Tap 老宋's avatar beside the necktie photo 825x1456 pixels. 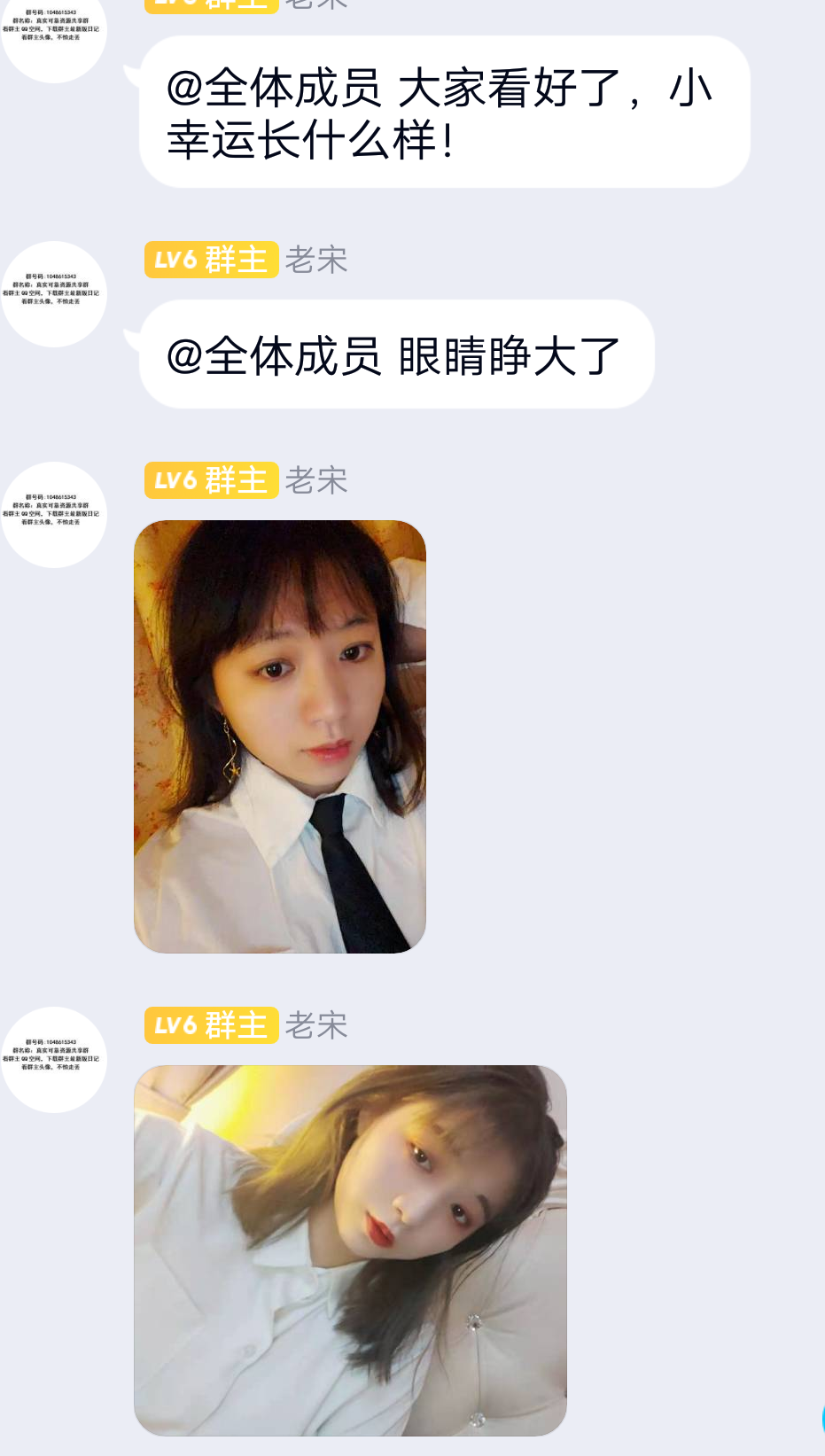pyautogui.click(x=54, y=515)
